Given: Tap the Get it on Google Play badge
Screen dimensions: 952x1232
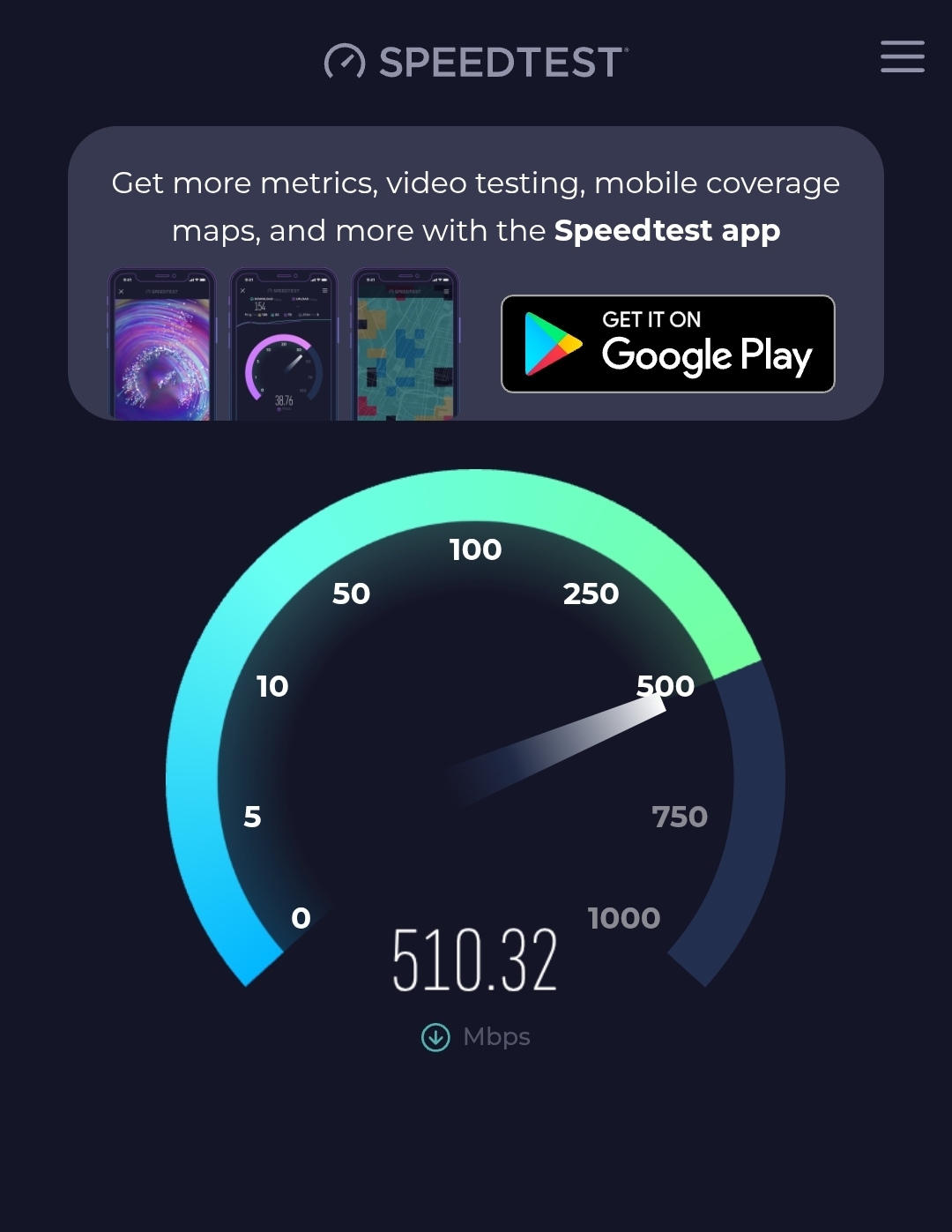Looking at the screenshot, I should (667, 344).
